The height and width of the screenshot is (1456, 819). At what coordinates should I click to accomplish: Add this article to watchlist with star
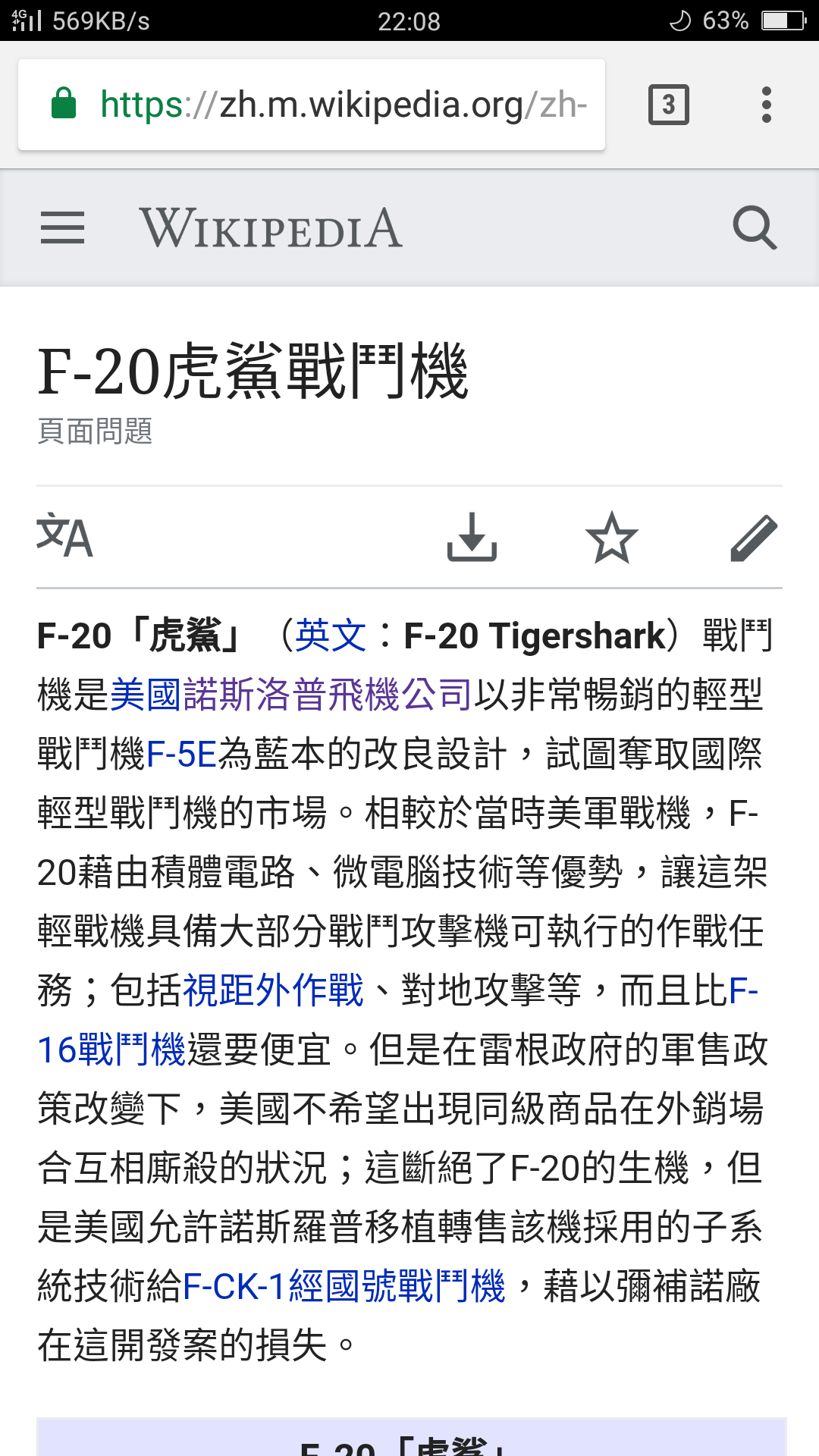(611, 537)
